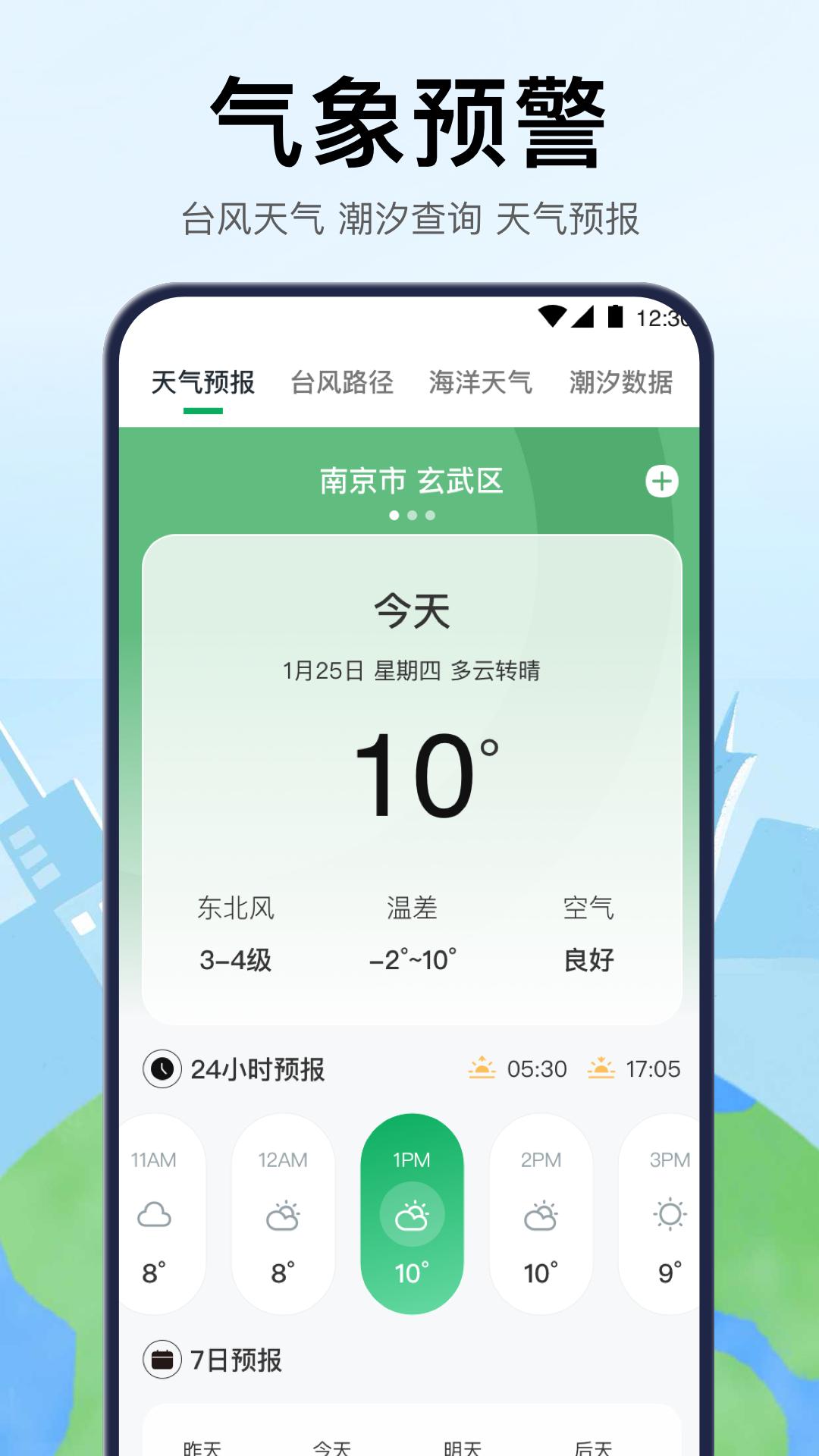This screenshot has width=819, height=1456.
Task: Click the 海洋天气 menu item
Action: click(482, 383)
